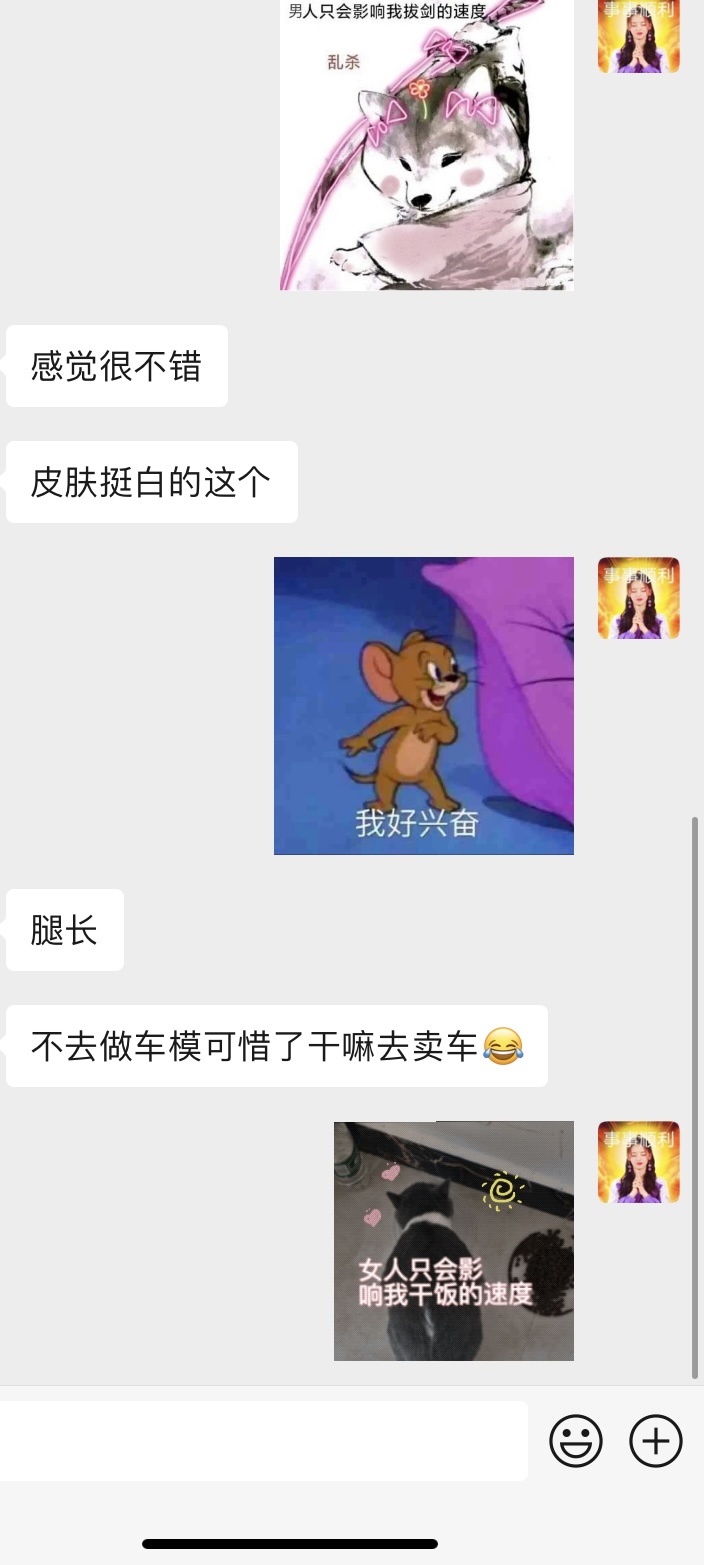
Task: Focus the message input field
Action: pyautogui.click(x=264, y=1441)
